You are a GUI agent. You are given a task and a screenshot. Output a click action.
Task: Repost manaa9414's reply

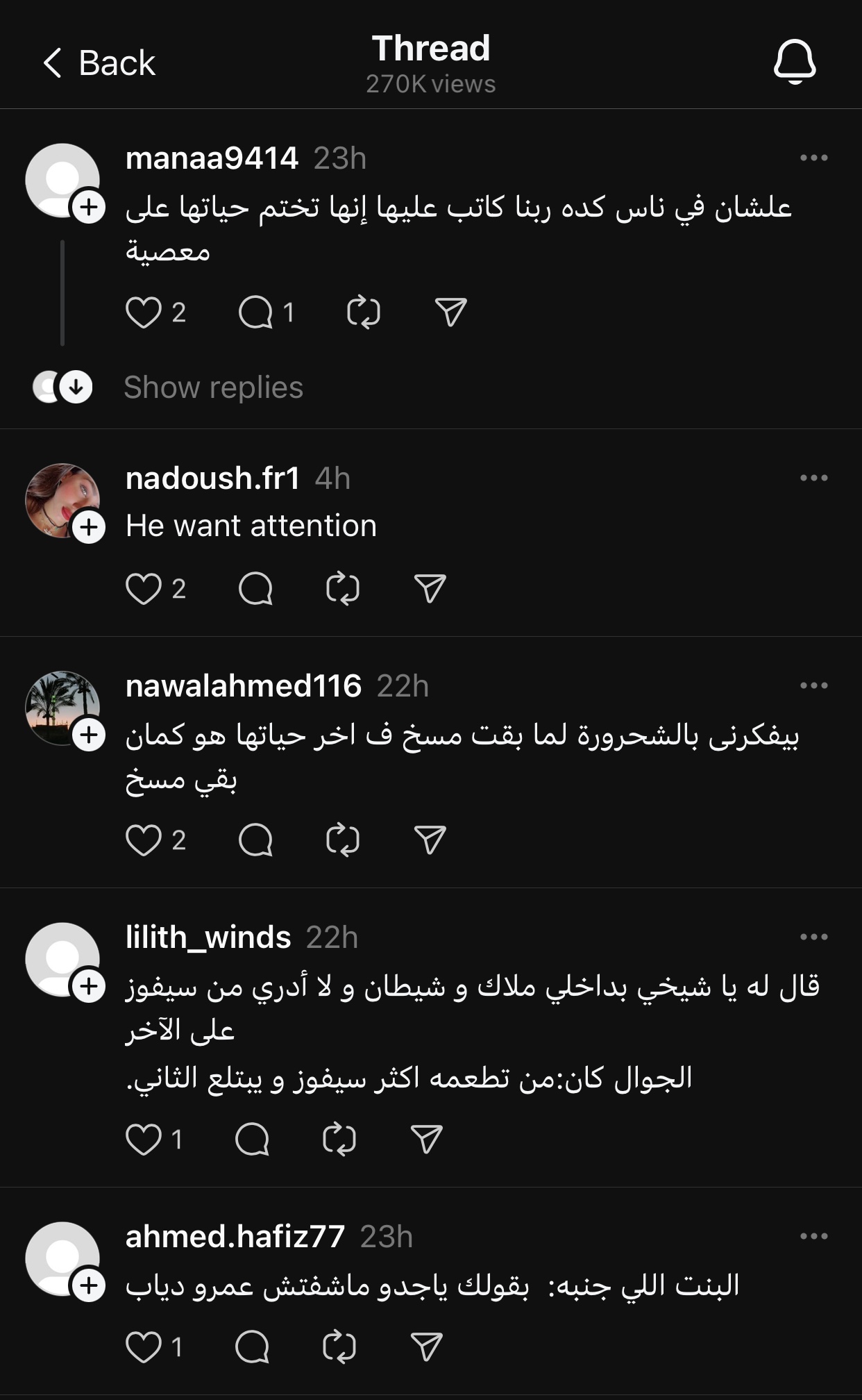(x=363, y=312)
